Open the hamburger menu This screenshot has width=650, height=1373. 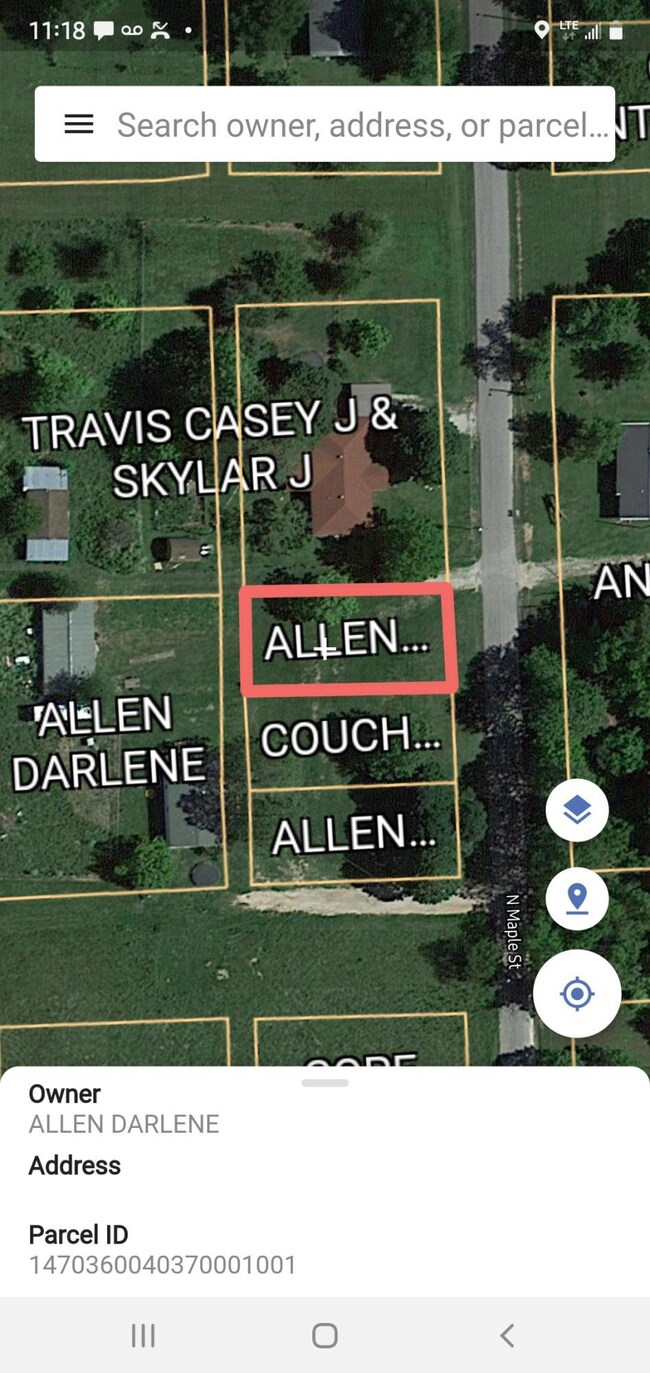[79, 124]
